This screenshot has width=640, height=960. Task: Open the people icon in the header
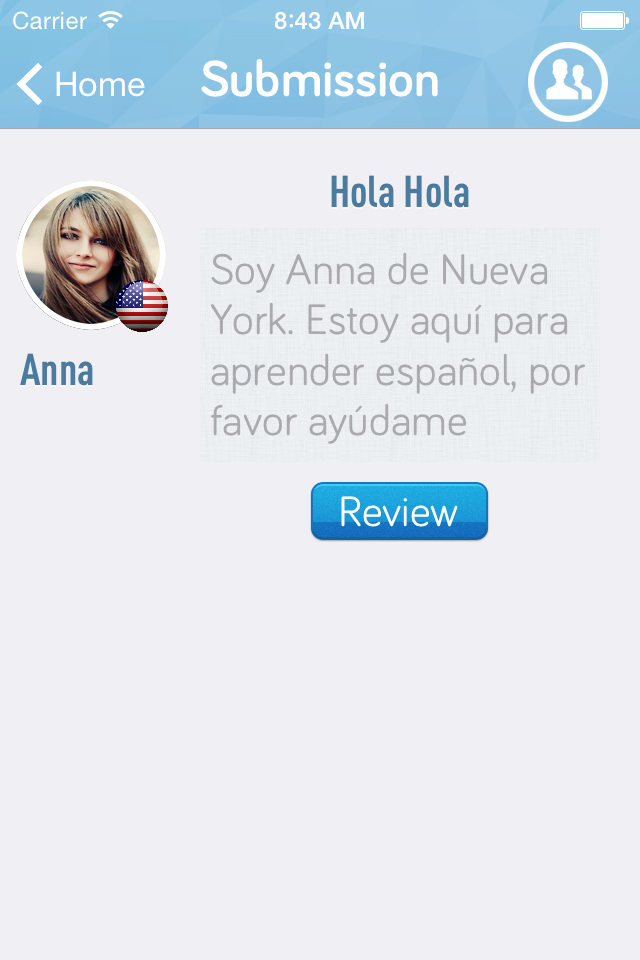[568, 82]
